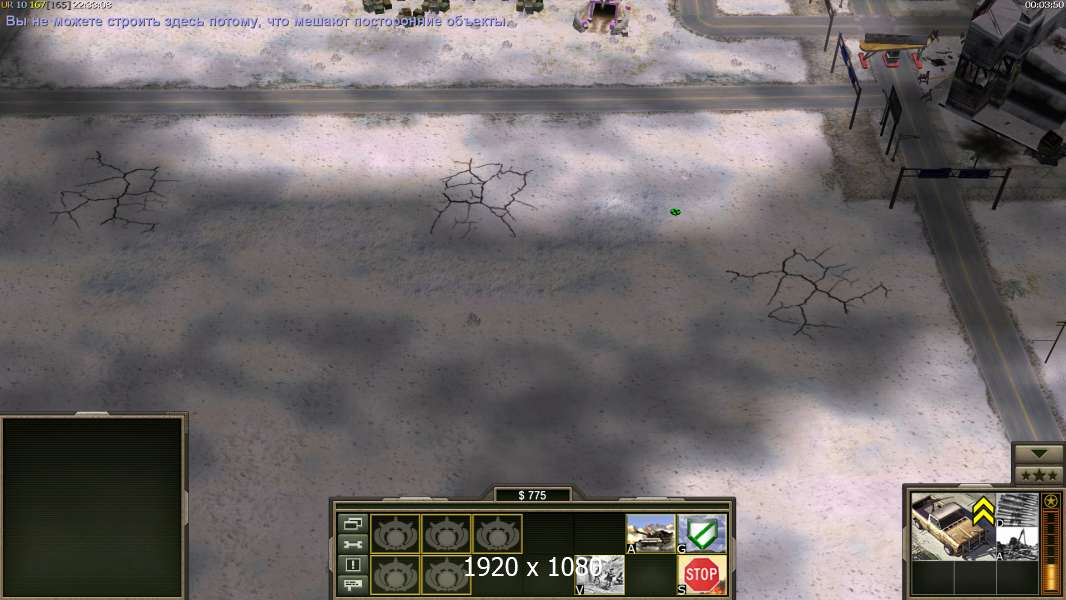The height and width of the screenshot is (600, 1066).
Task: Tap the wrench options button
Action: click(353, 544)
